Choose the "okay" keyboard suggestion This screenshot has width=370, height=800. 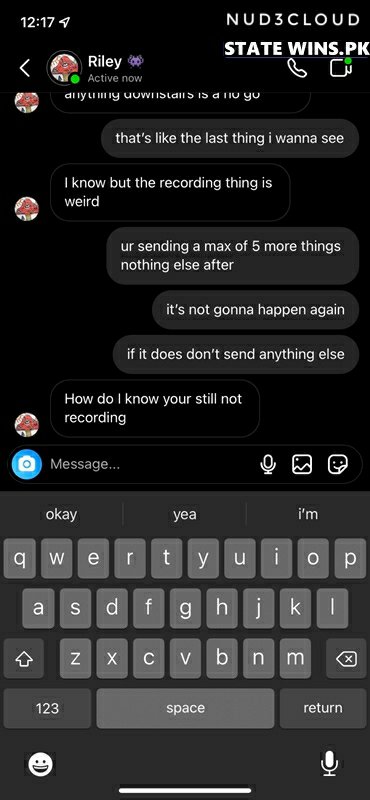click(x=61, y=514)
